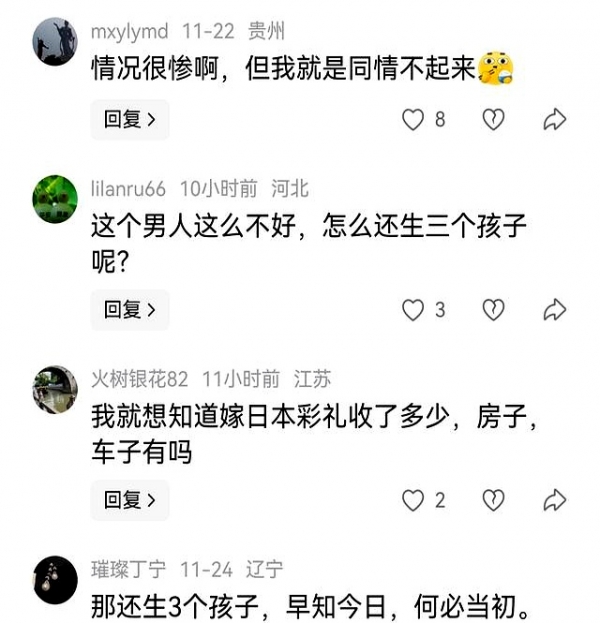Image resolution: width=600 pixels, height=623 pixels.
Task: Like lilanru66's comment
Action: [x=413, y=310]
